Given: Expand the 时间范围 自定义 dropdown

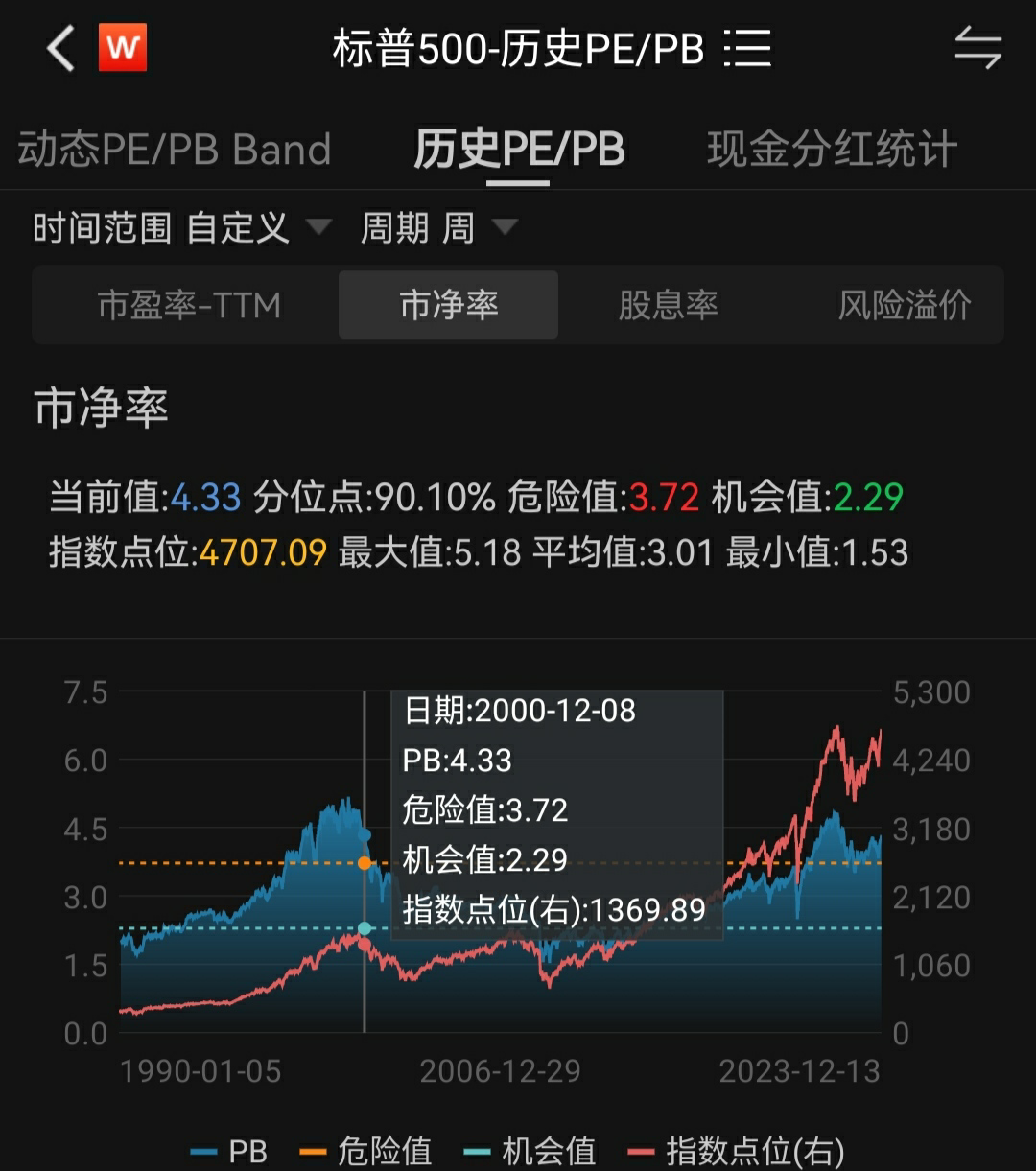Looking at the screenshot, I should (181, 228).
